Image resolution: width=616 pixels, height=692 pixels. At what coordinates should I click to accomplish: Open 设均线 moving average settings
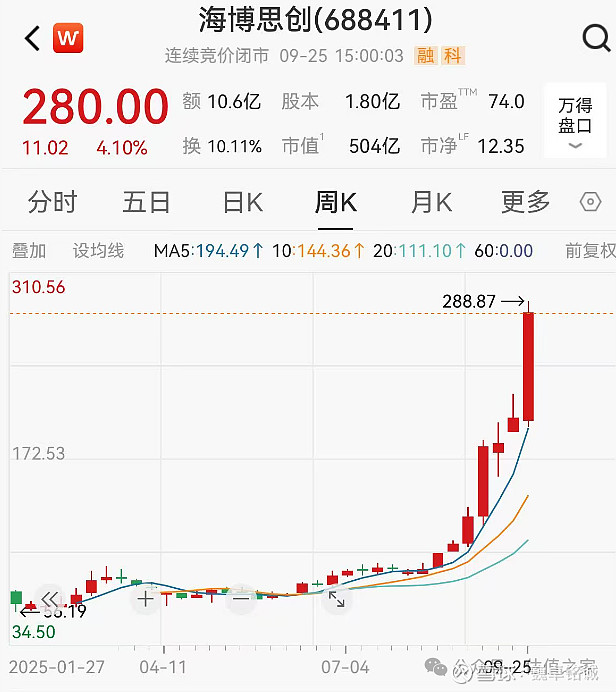click(98, 251)
